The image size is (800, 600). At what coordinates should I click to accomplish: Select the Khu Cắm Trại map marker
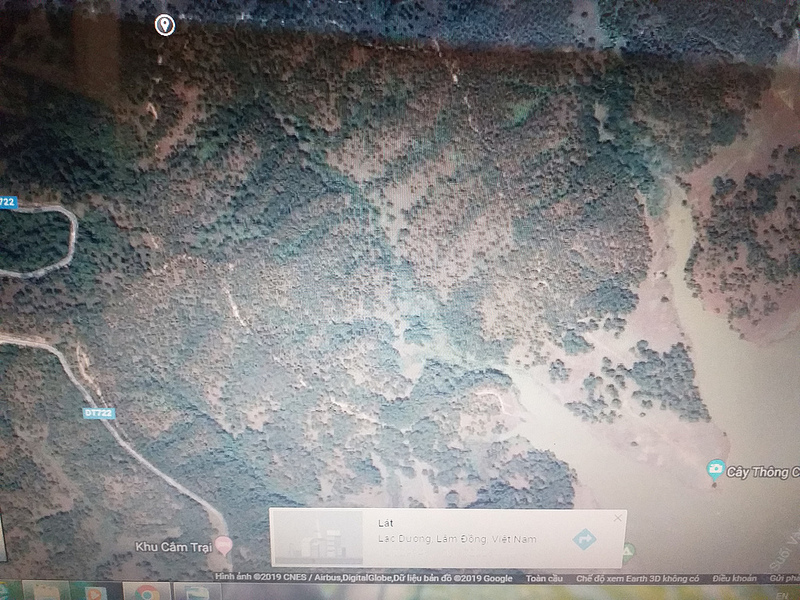click(224, 545)
